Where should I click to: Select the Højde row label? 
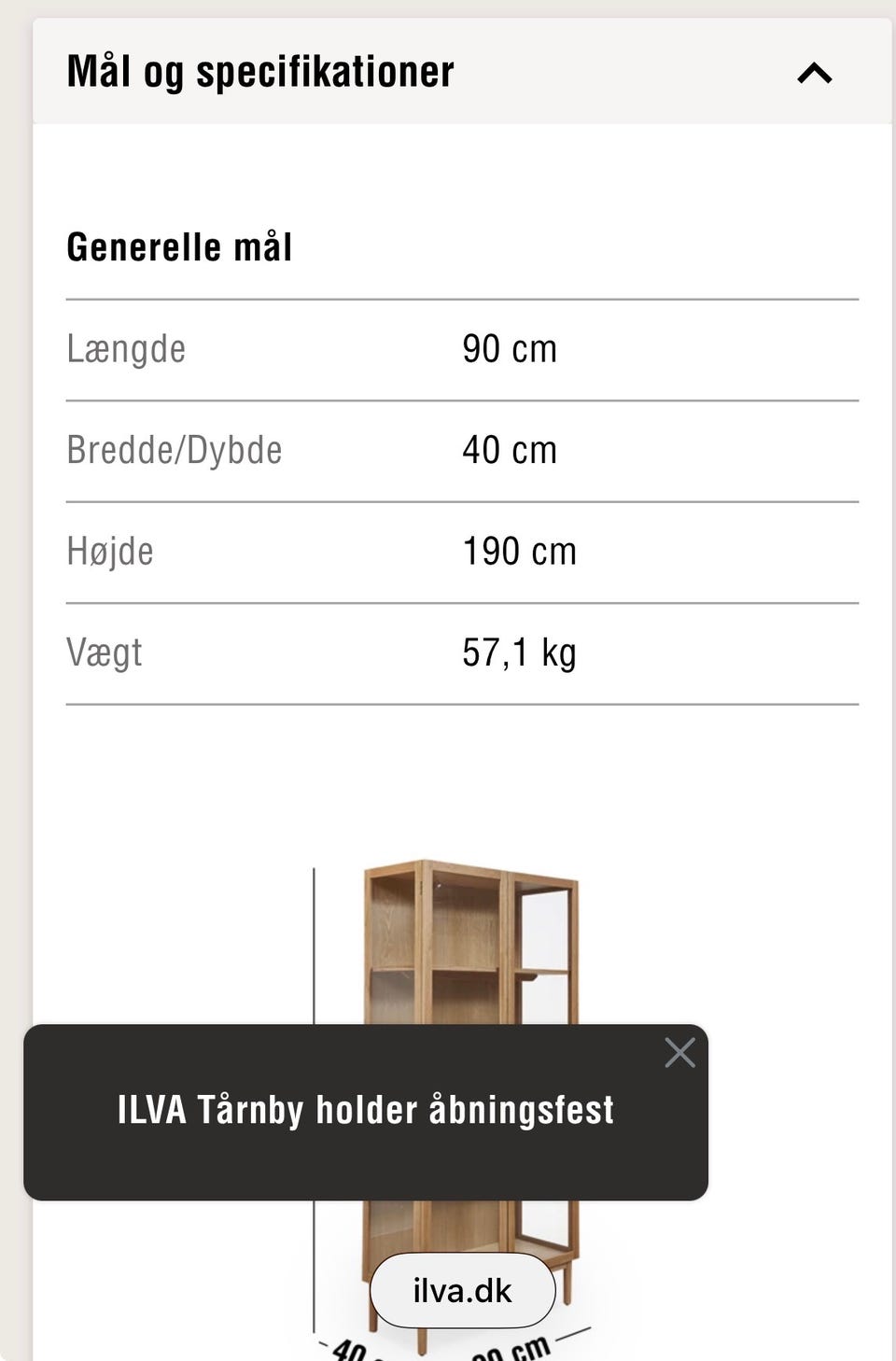click(109, 551)
